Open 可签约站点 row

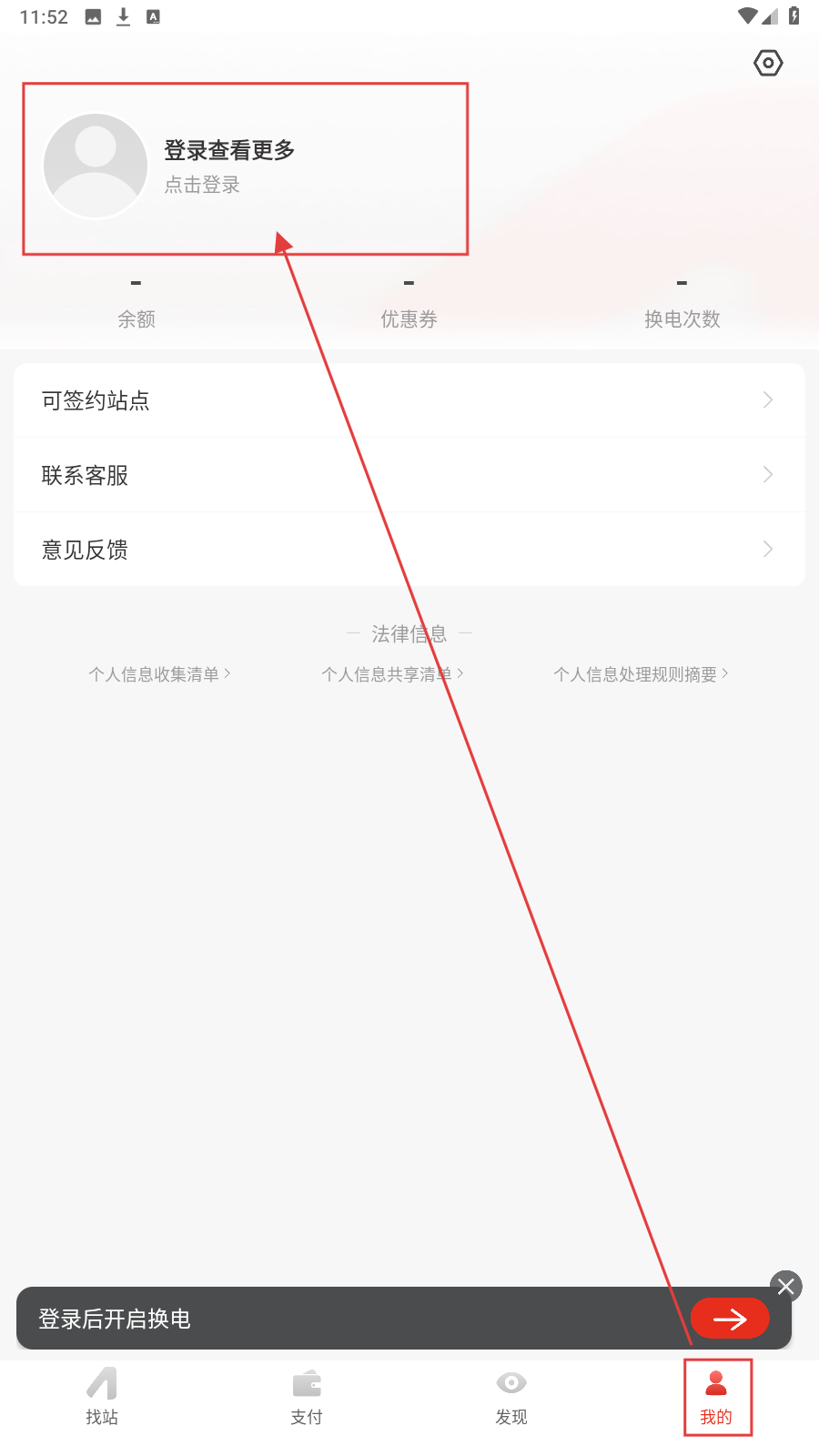(x=409, y=400)
